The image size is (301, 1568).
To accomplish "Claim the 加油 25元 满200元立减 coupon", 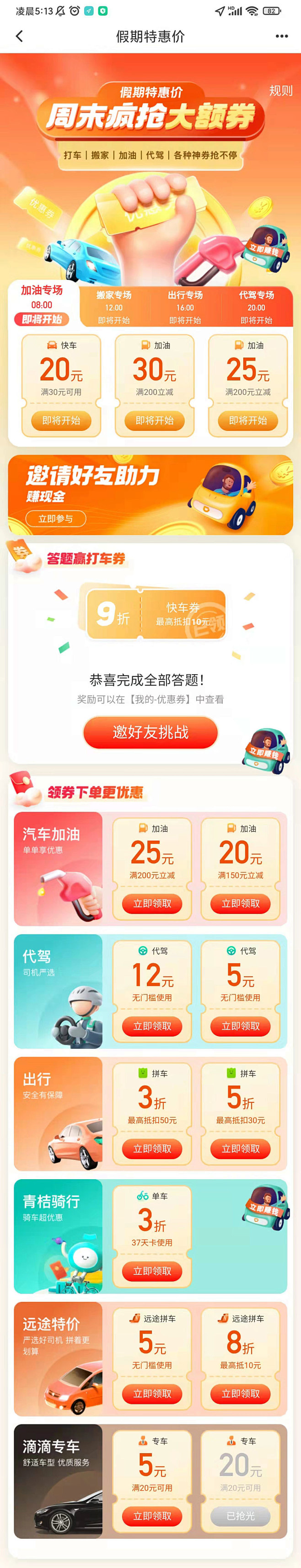I will point(152,903).
